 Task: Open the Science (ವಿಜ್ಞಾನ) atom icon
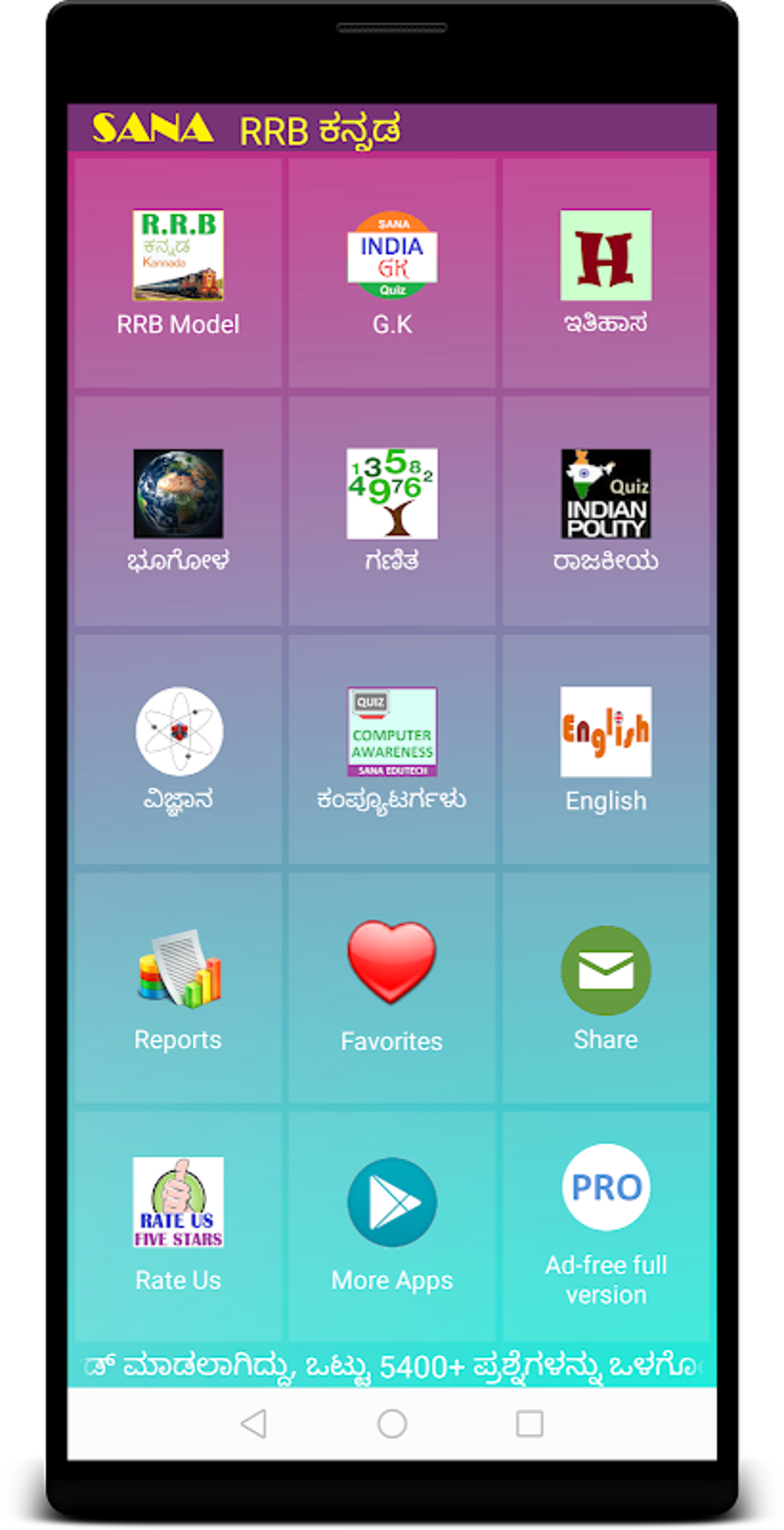pos(178,732)
